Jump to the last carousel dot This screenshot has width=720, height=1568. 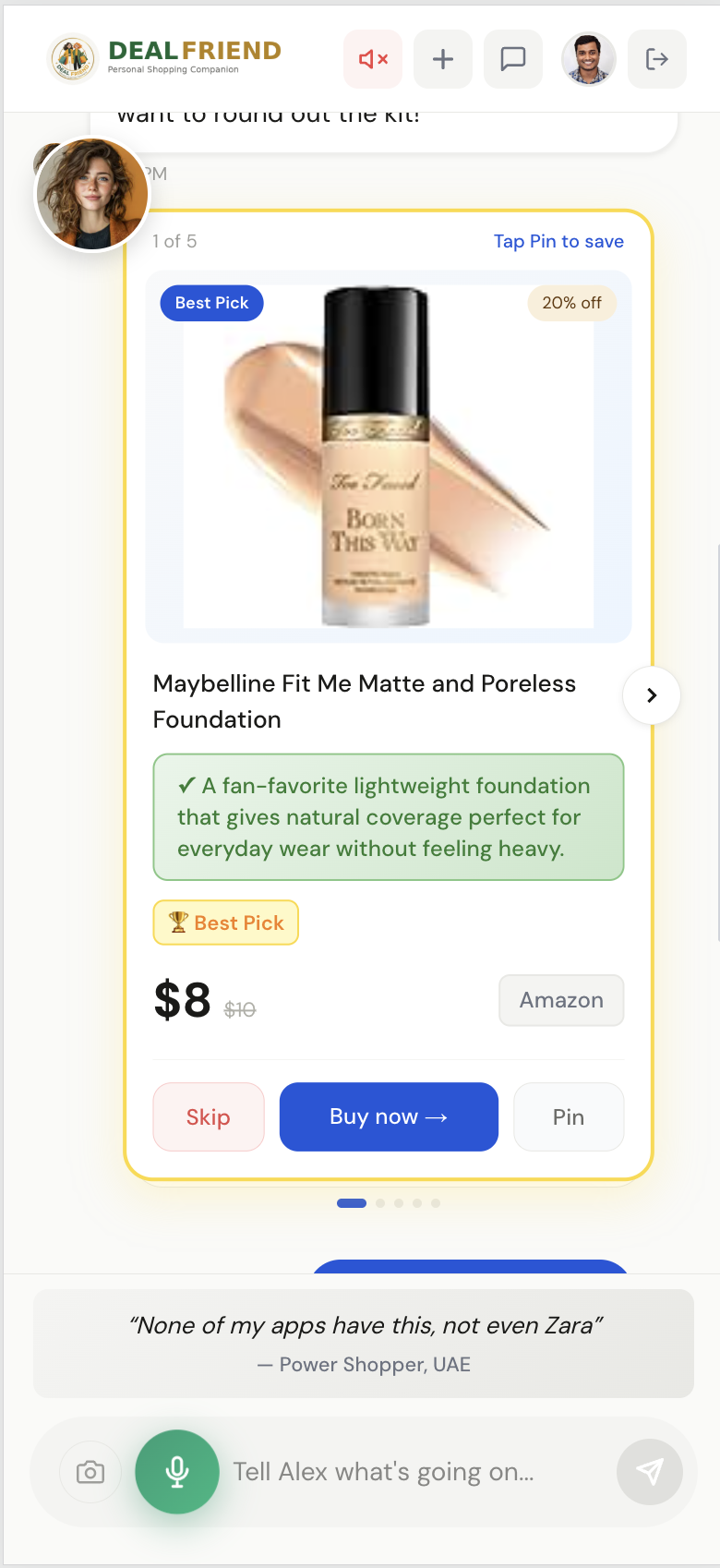tap(436, 1203)
